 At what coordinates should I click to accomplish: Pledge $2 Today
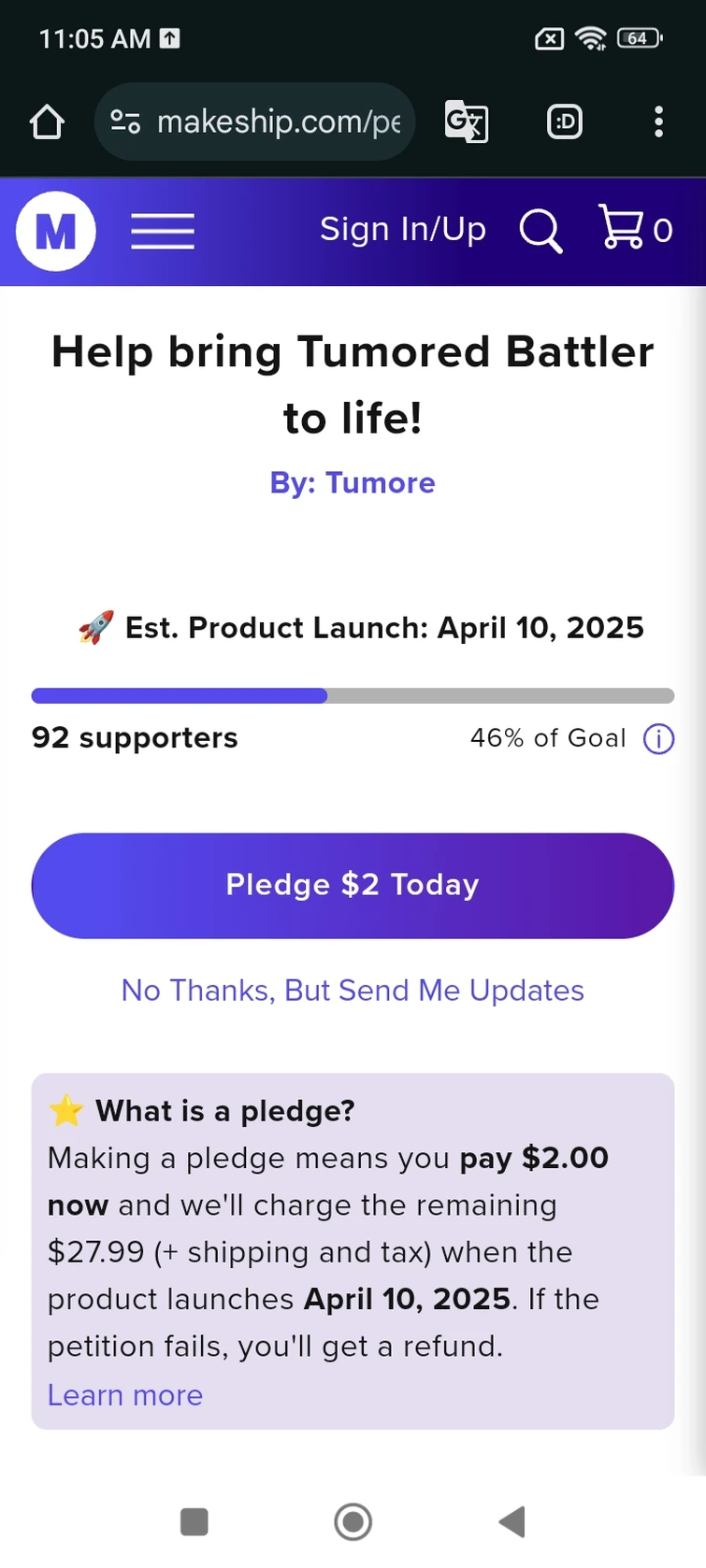pyautogui.click(x=353, y=885)
